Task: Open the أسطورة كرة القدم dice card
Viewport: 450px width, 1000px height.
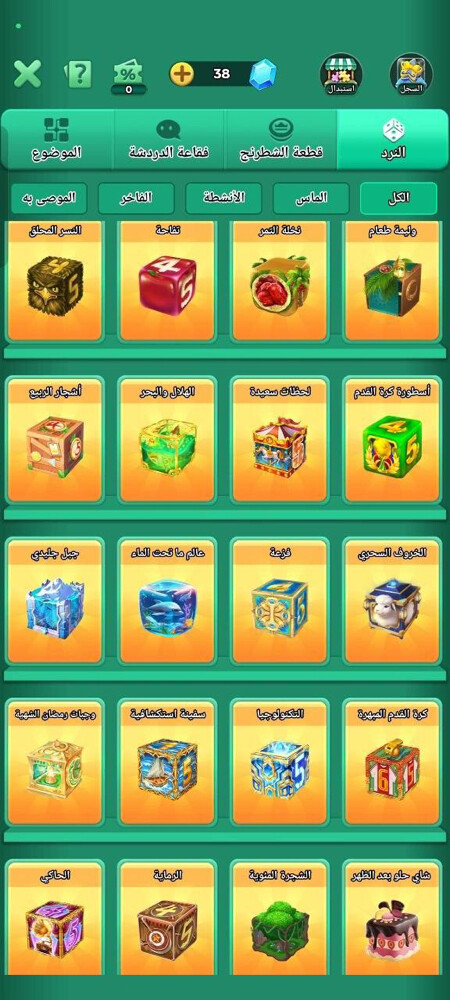Action: pos(392,439)
